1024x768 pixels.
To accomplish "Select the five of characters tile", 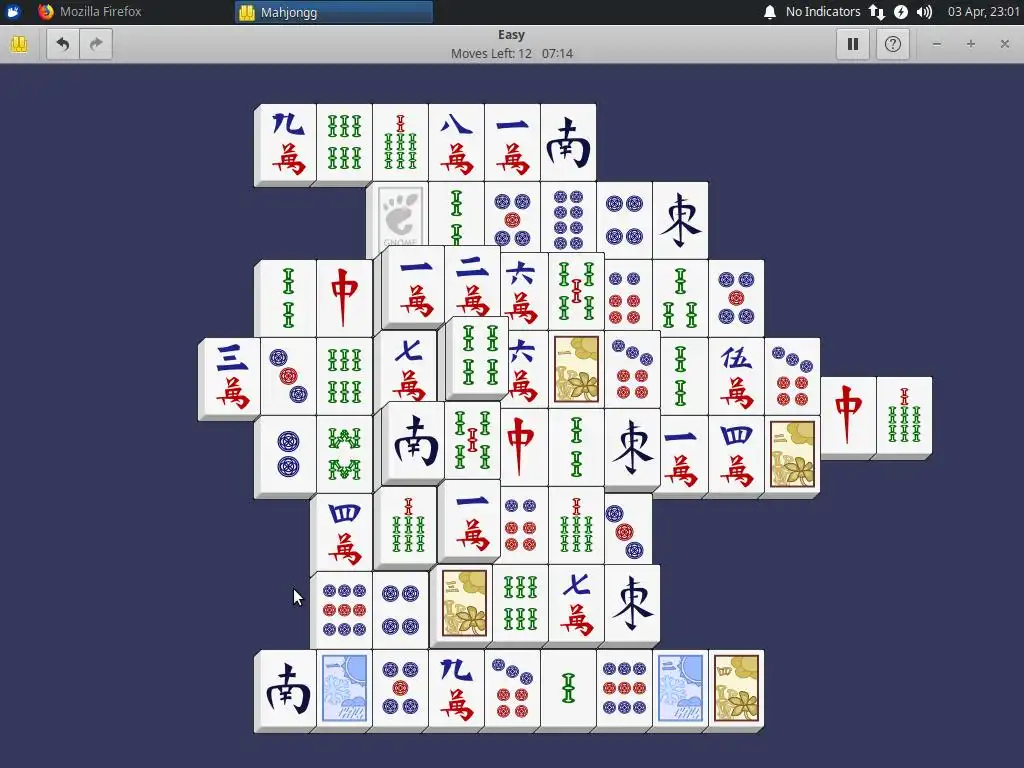I will coord(736,376).
